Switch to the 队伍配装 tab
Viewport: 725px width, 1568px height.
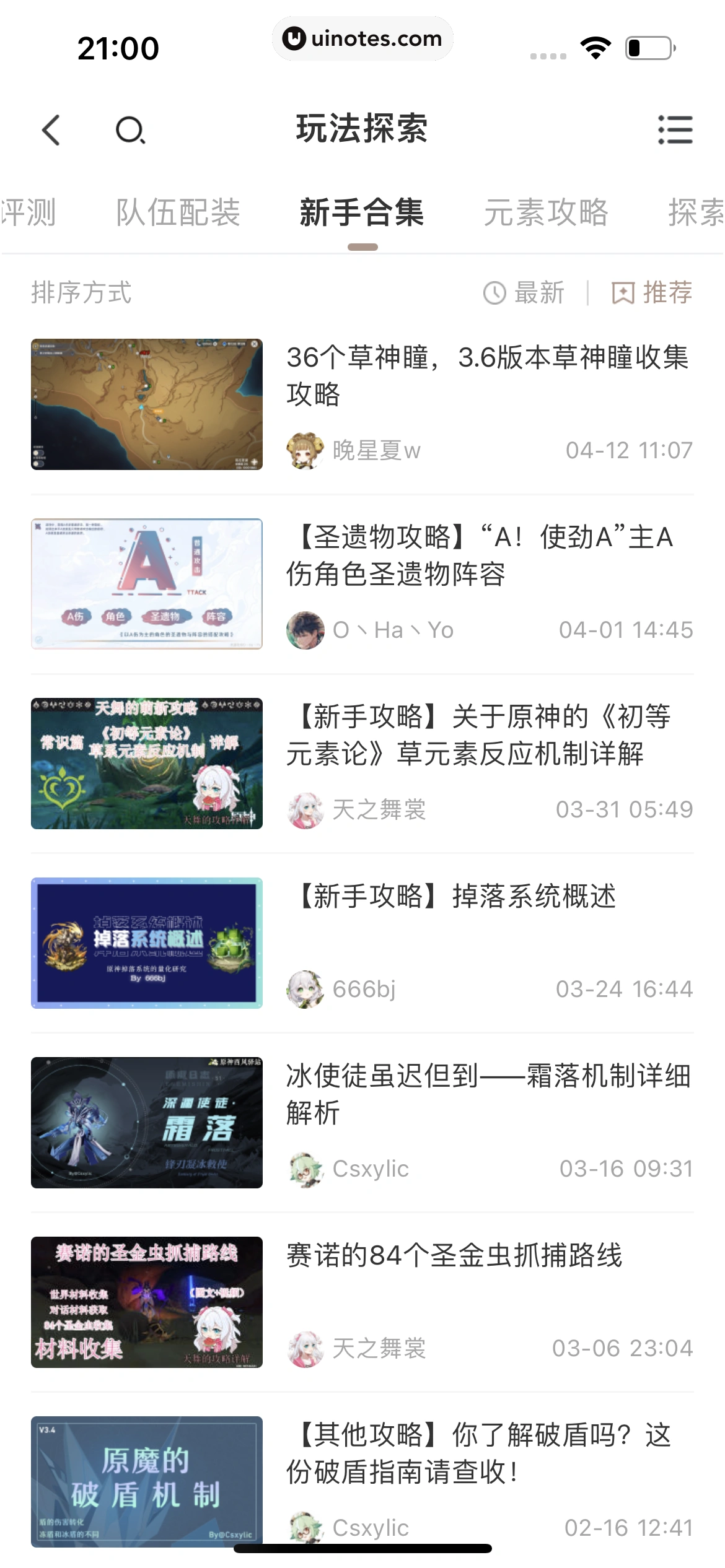point(178,212)
